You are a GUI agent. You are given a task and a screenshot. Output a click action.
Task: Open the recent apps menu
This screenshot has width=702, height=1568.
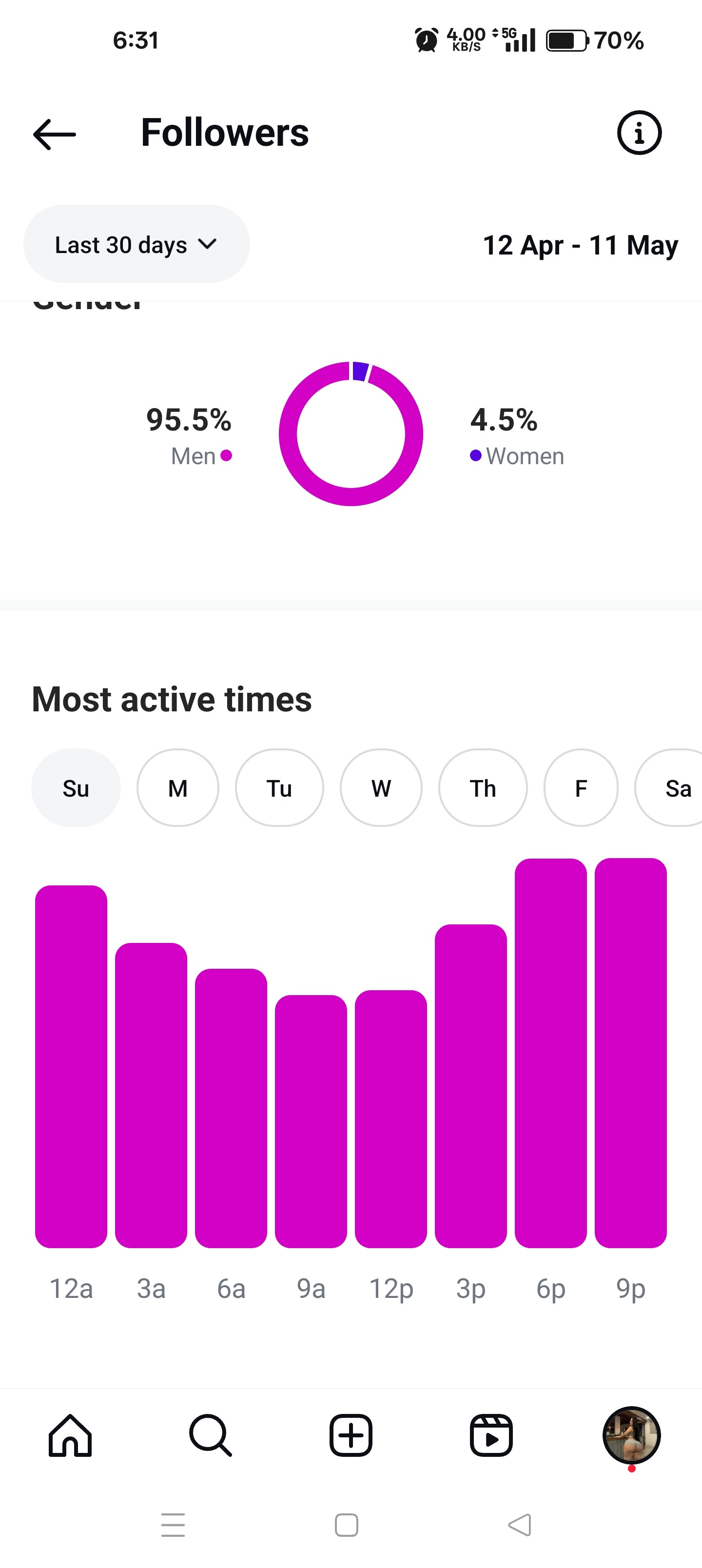(173, 1525)
